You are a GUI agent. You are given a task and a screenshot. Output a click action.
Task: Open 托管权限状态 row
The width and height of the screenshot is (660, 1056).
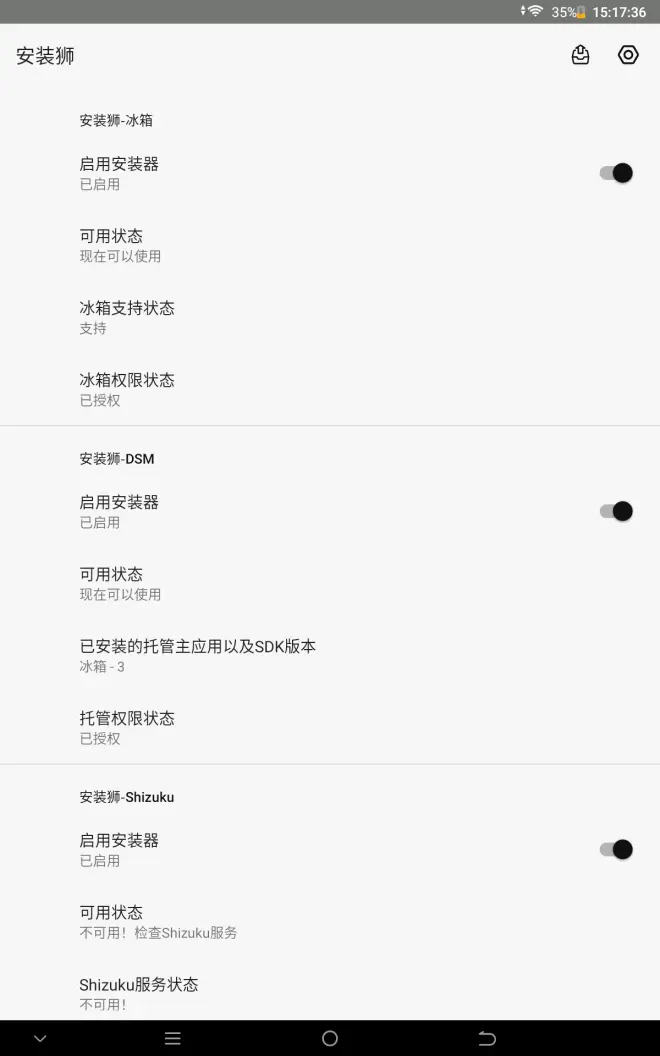(x=330, y=727)
